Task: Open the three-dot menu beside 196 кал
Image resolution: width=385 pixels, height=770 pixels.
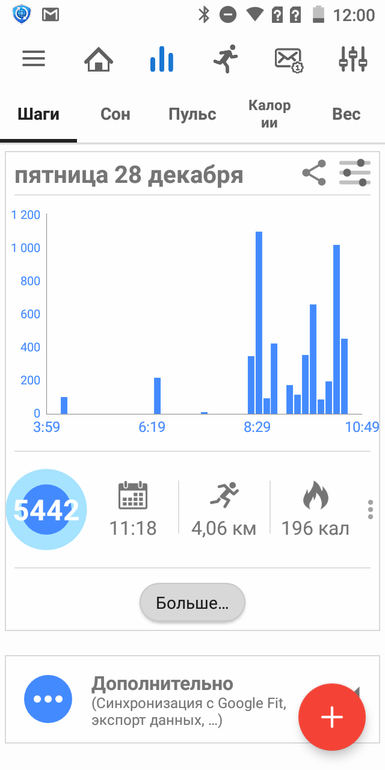Action: point(370,510)
